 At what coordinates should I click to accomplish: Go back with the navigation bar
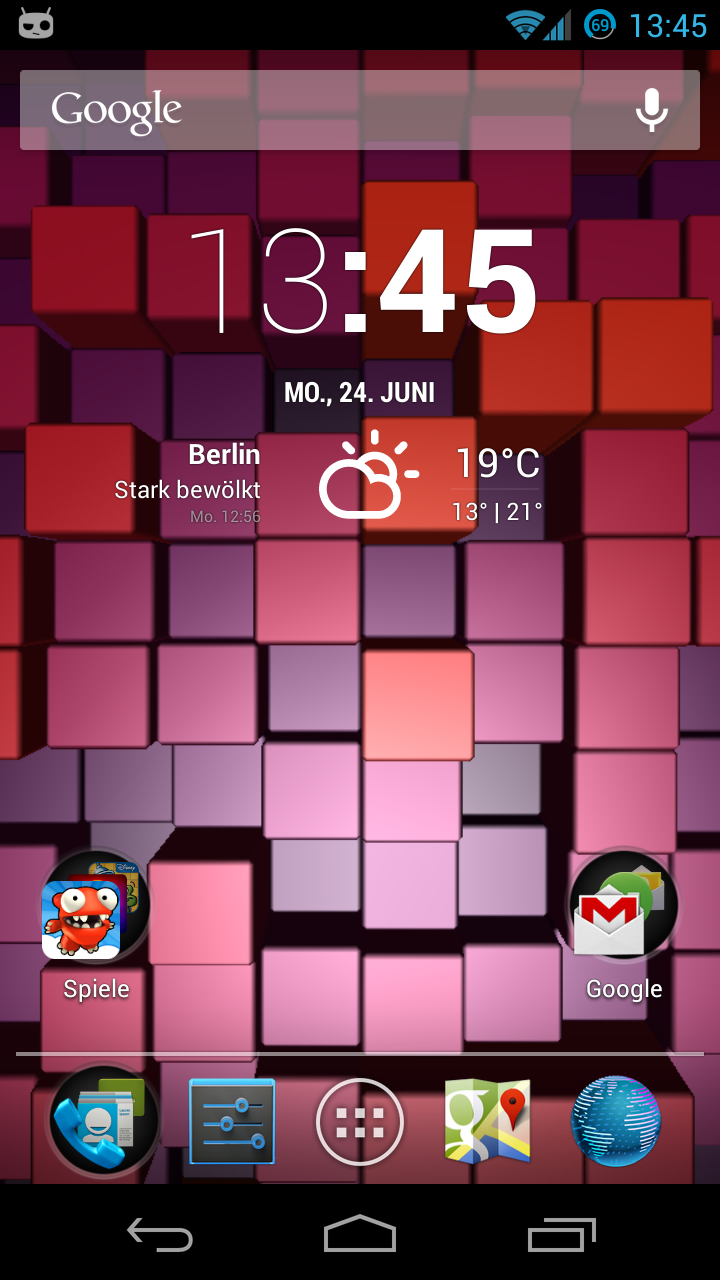pyautogui.click(x=160, y=1235)
